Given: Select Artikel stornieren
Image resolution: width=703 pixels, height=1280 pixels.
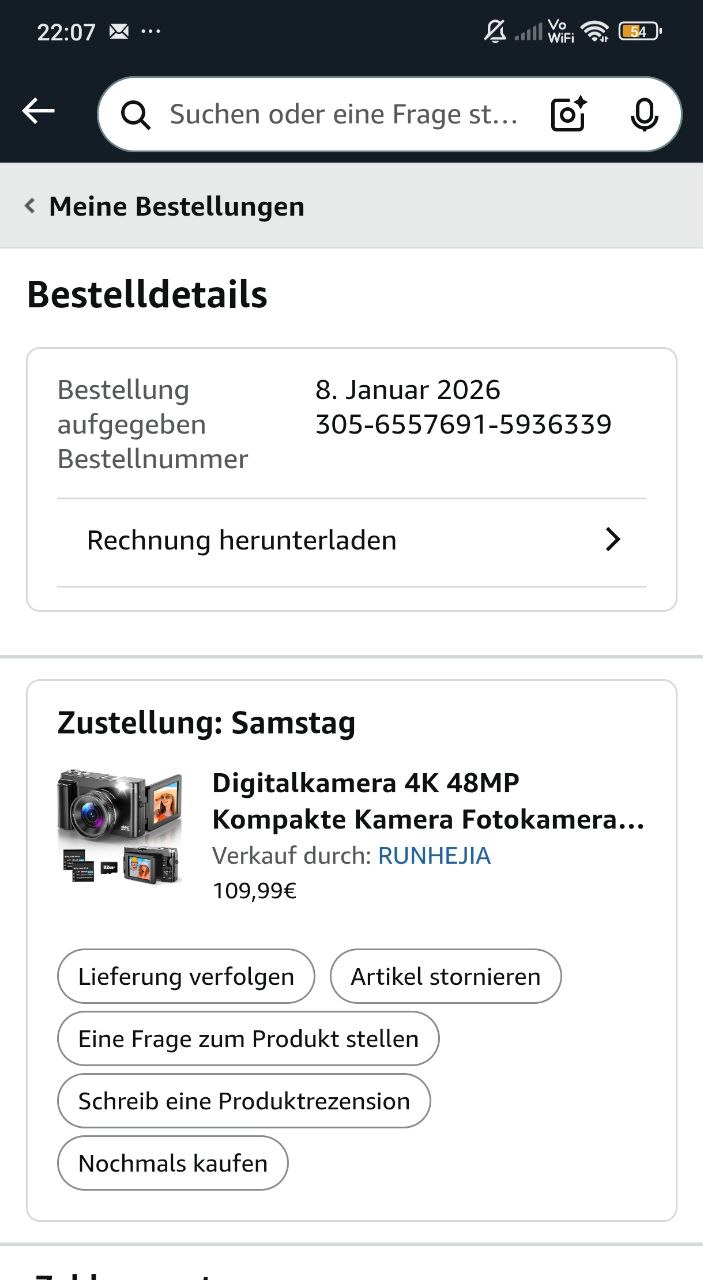Looking at the screenshot, I should tap(445, 976).
